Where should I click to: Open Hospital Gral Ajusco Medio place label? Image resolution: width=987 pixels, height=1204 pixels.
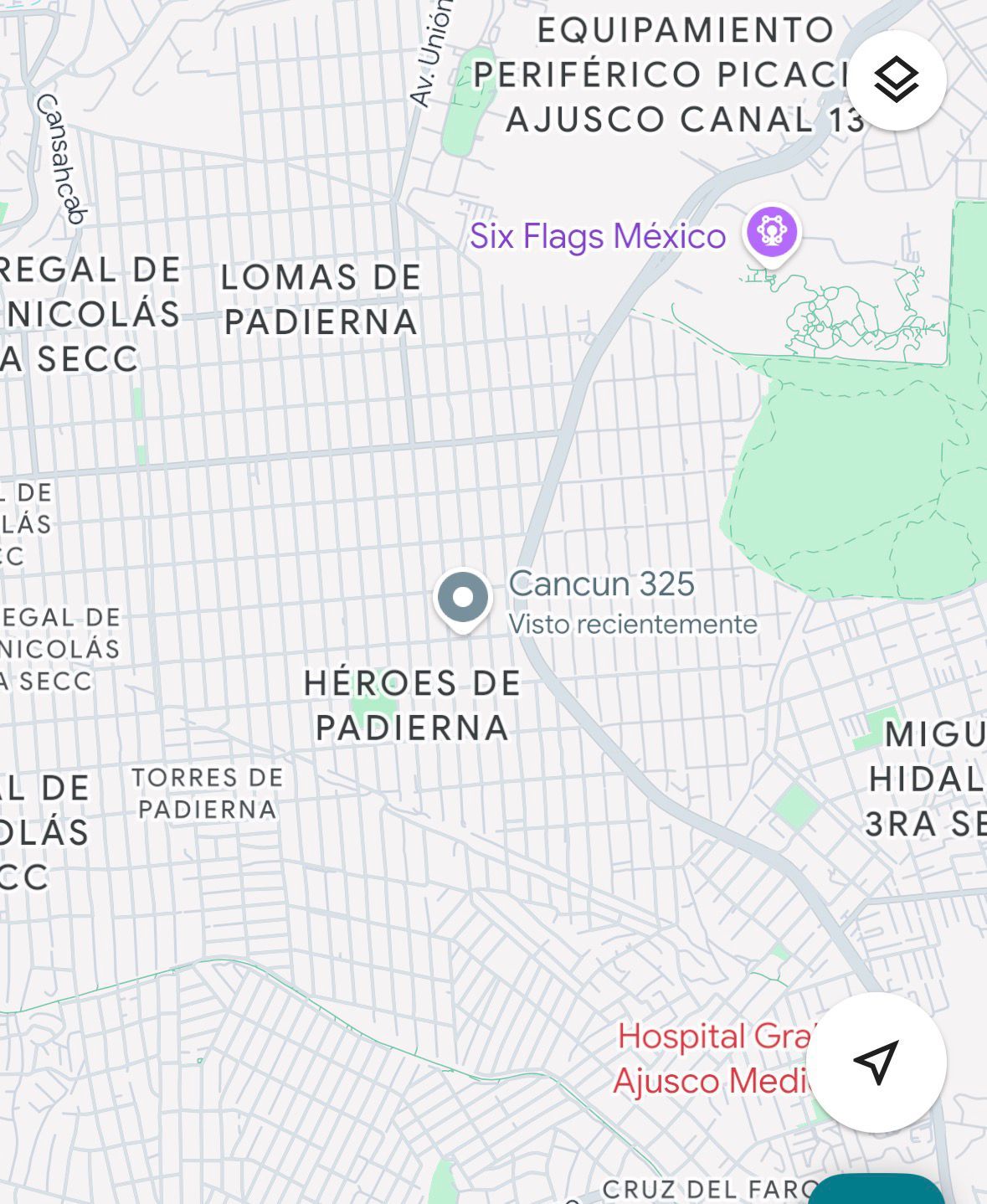pos(712,1058)
